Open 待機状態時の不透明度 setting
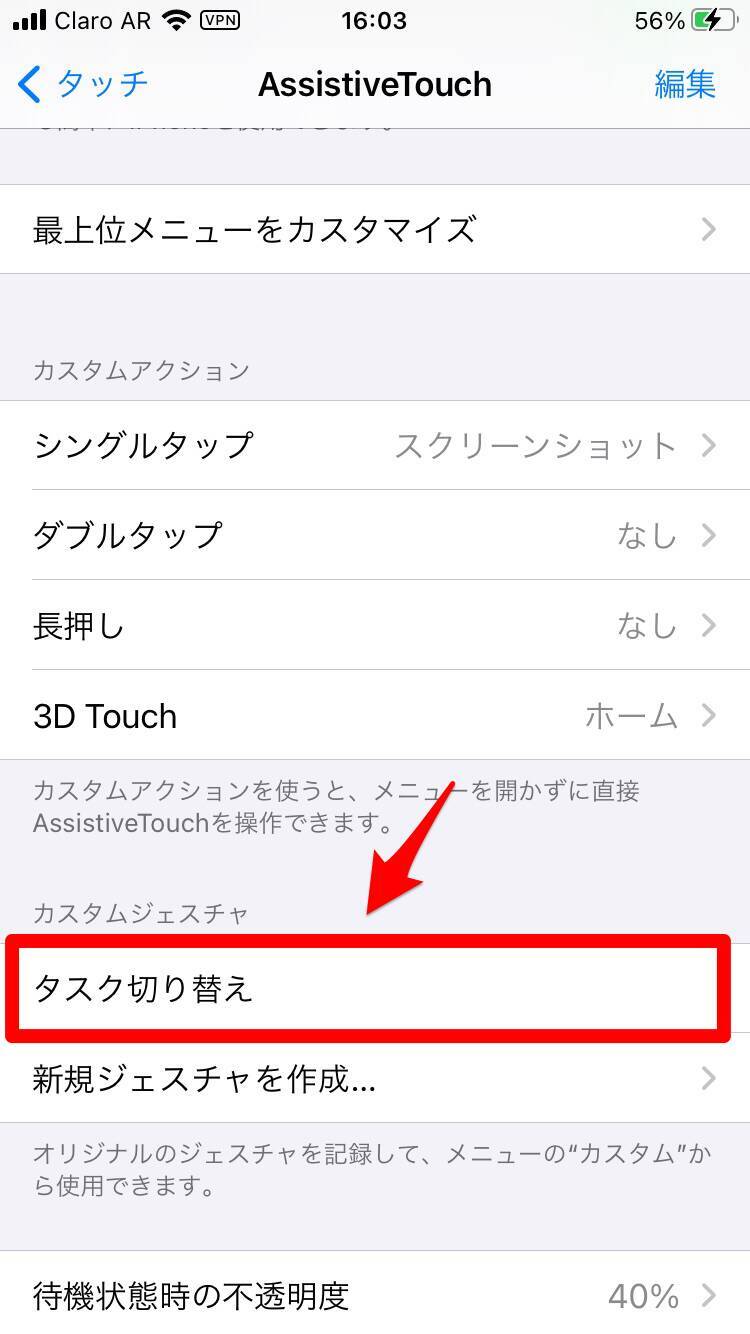750x1334 pixels. pyautogui.click(x=375, y=1296)
